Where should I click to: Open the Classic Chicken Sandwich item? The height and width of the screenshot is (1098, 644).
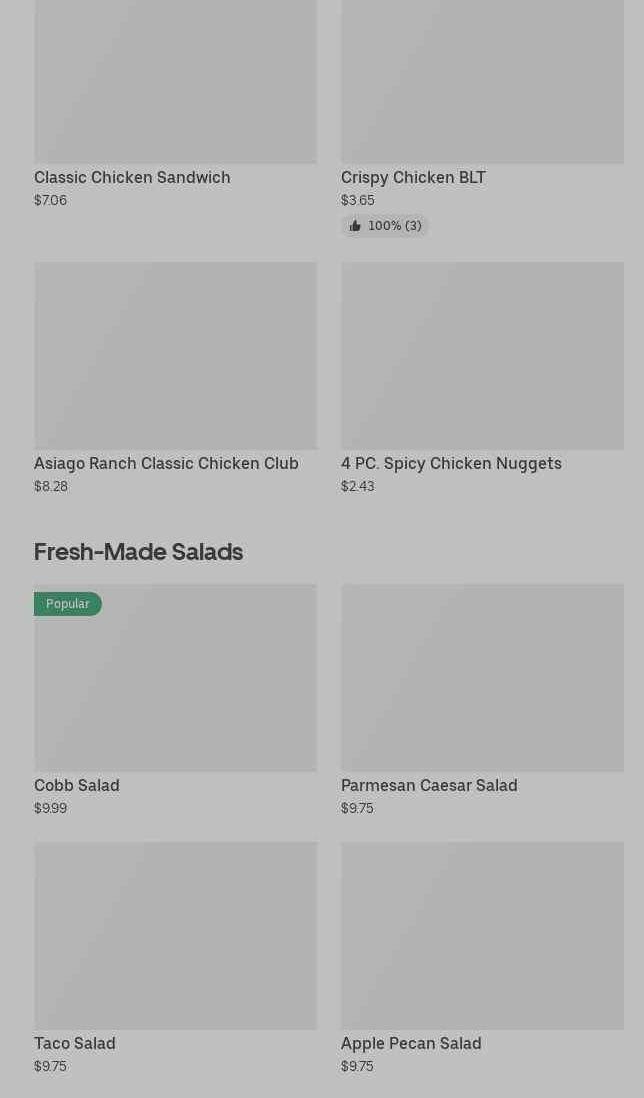[175, 104]
